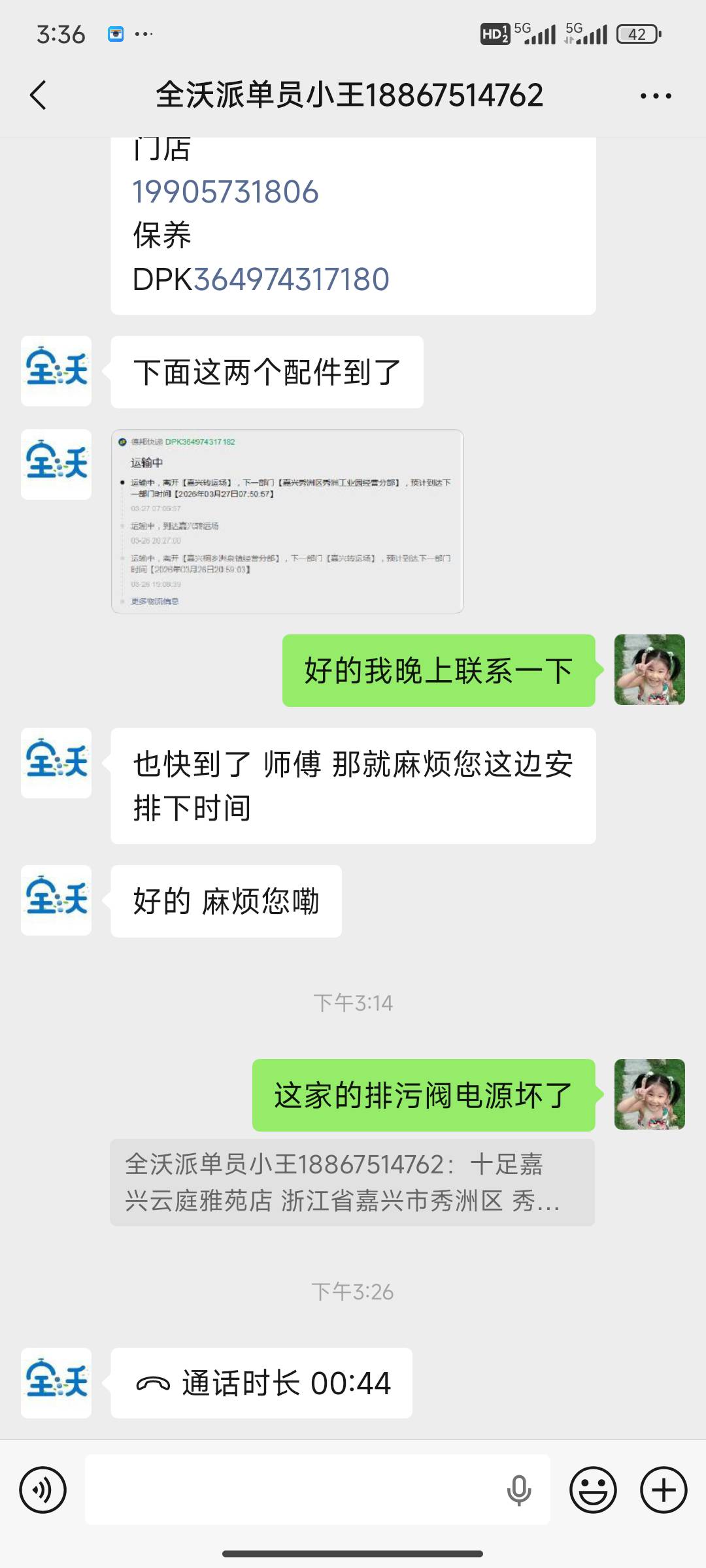Open the shipping tracking screenshot image
Viewport: 706px width, 1568px height.
288,521
